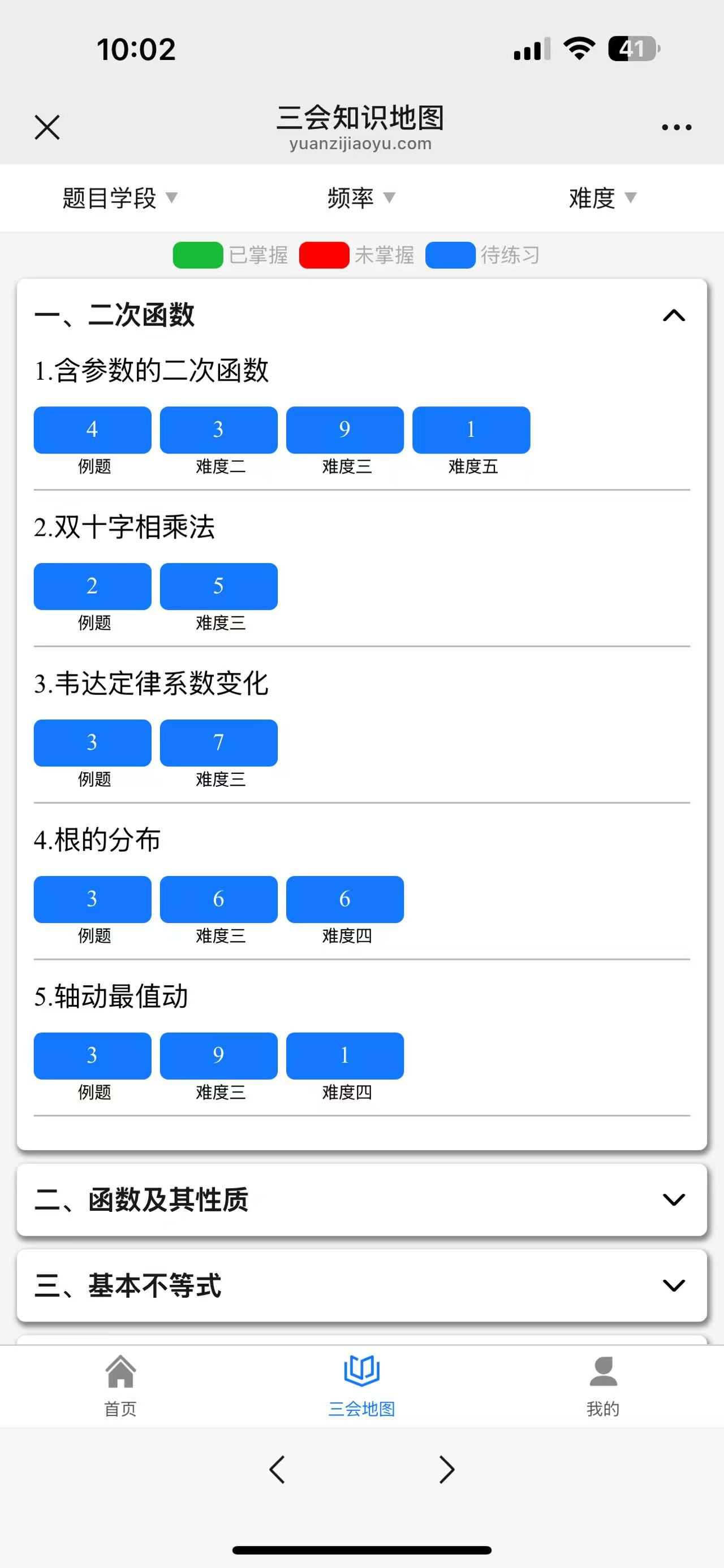724x1568 pixels.
Task: Open the three-dot overflow menu
Action: (676, 127)
